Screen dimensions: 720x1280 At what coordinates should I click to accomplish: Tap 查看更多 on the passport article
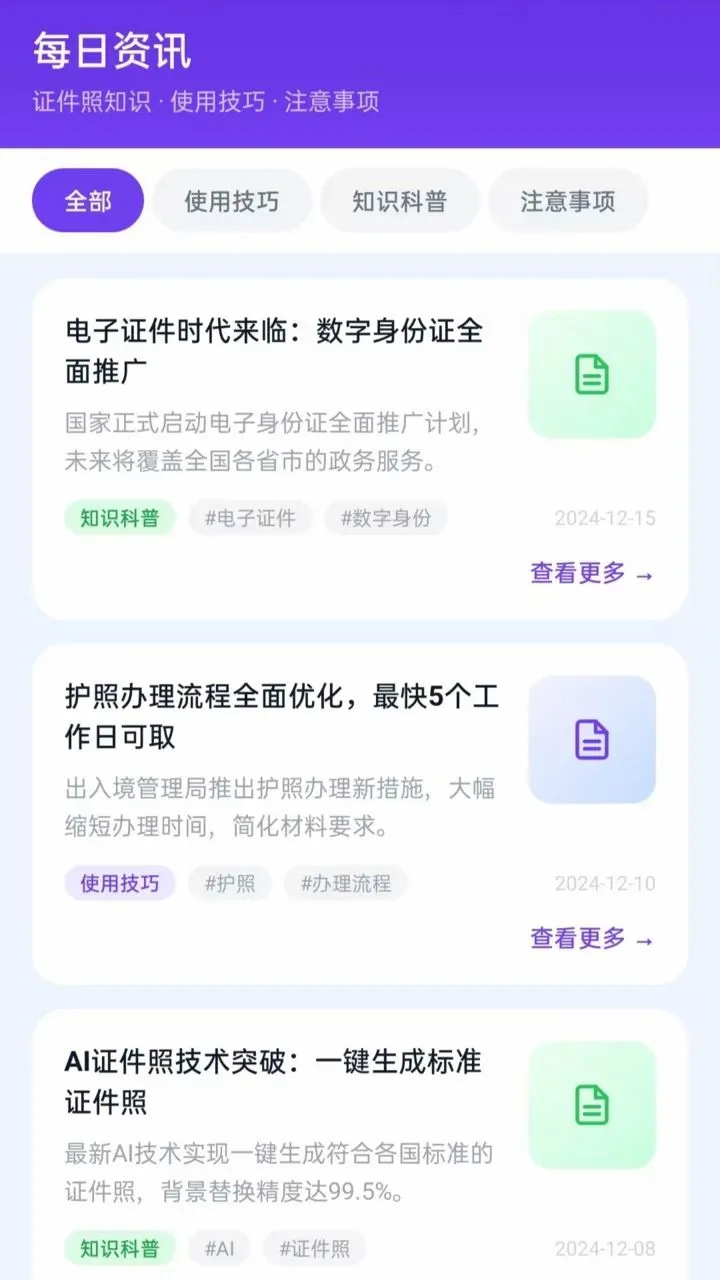point(592,938)
